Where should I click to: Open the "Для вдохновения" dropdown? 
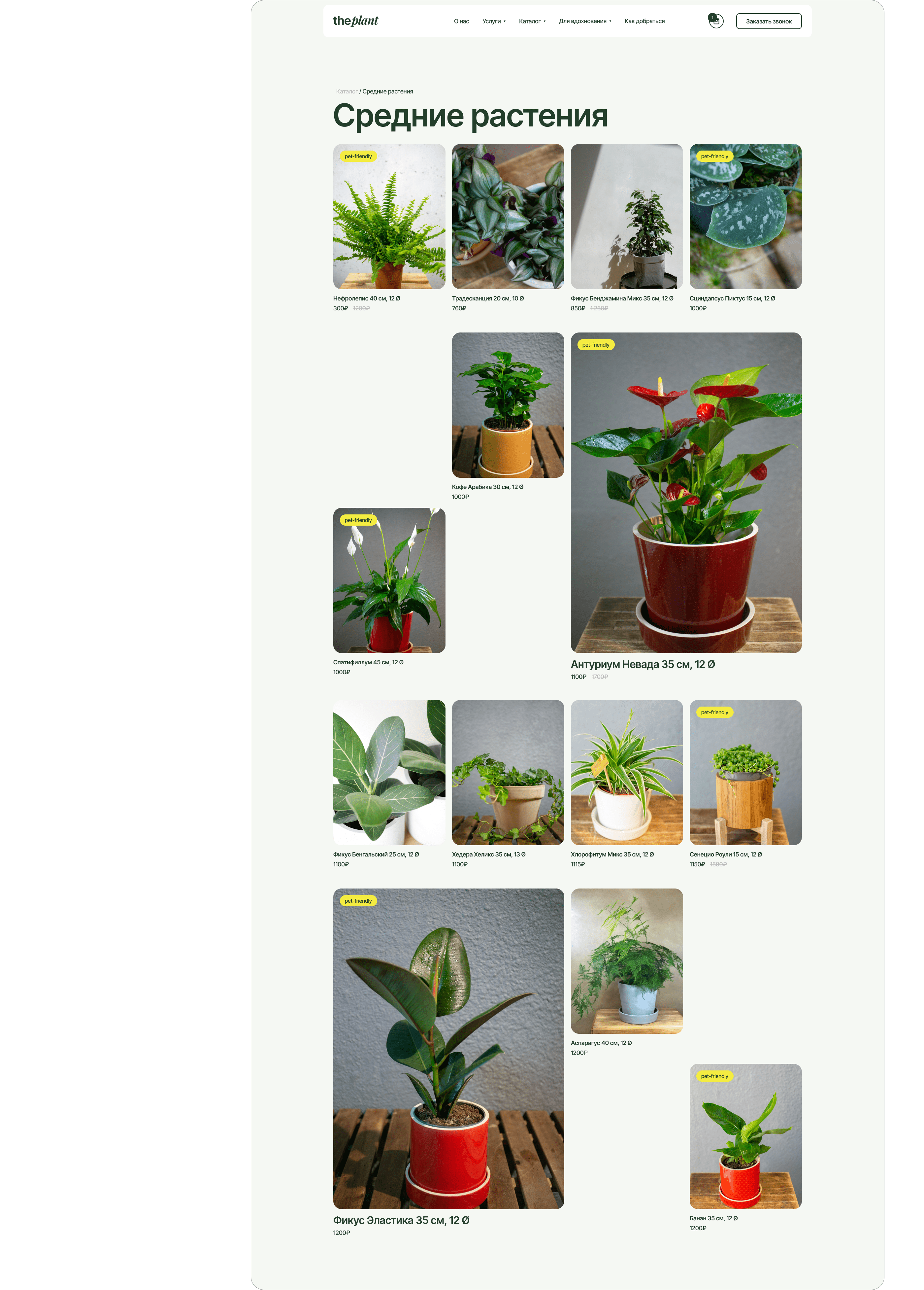tap(584, 21)
